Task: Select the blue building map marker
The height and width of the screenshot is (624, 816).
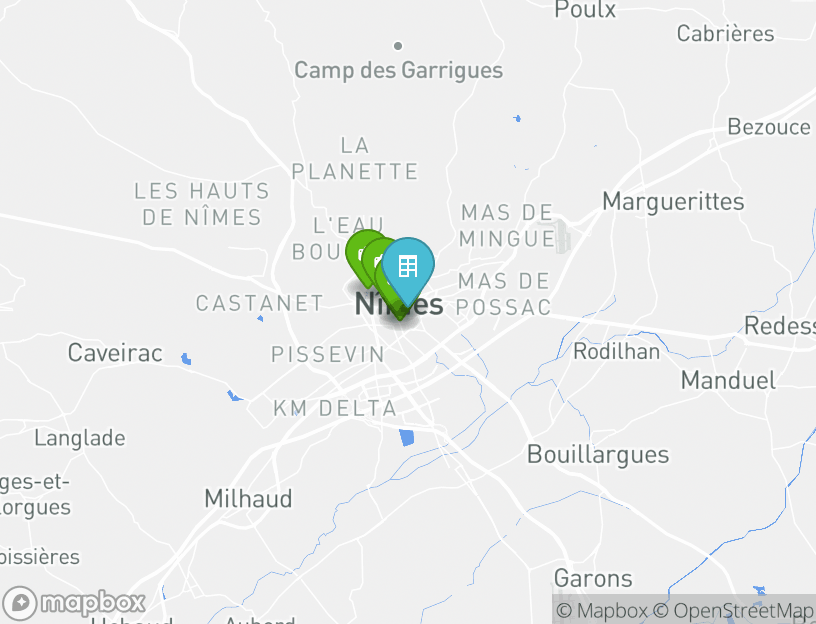Action: [408, 266]
